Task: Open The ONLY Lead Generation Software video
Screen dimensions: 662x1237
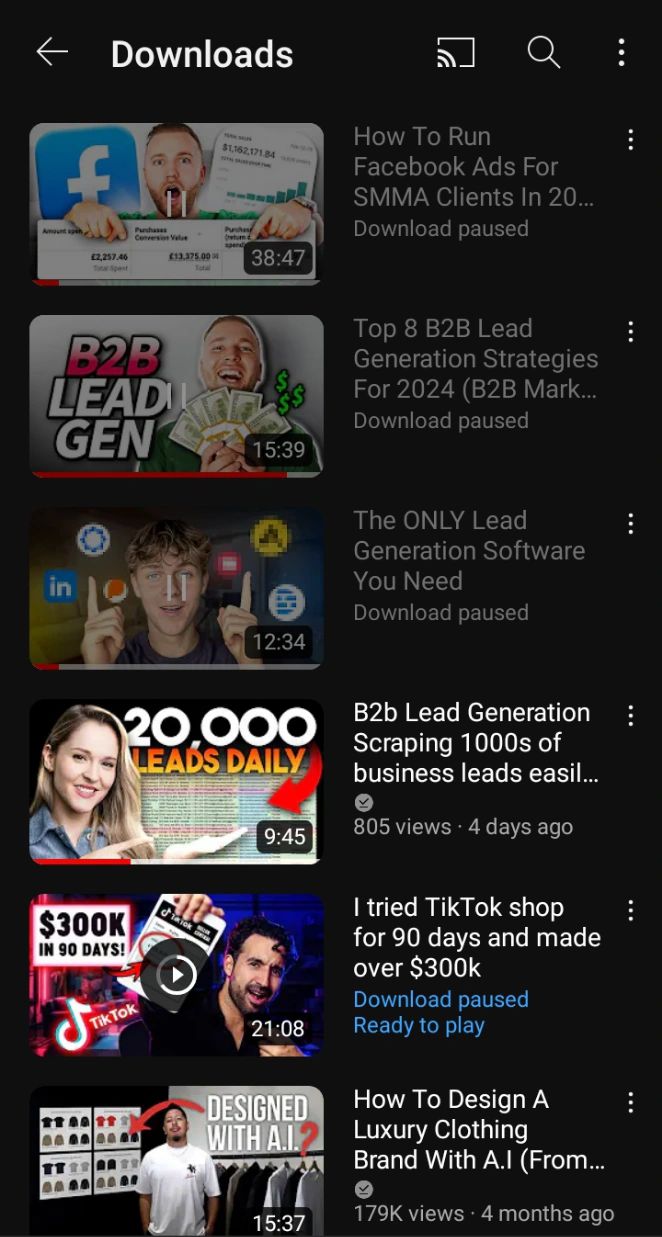Action: tap(176, 588)
